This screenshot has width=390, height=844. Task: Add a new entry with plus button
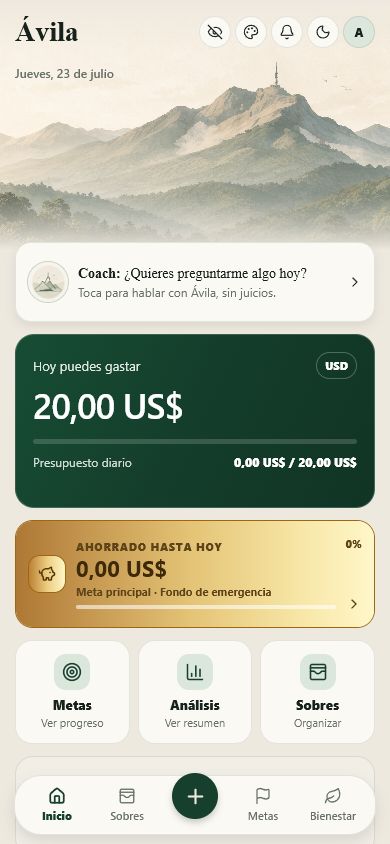click(x=195, y=797)
